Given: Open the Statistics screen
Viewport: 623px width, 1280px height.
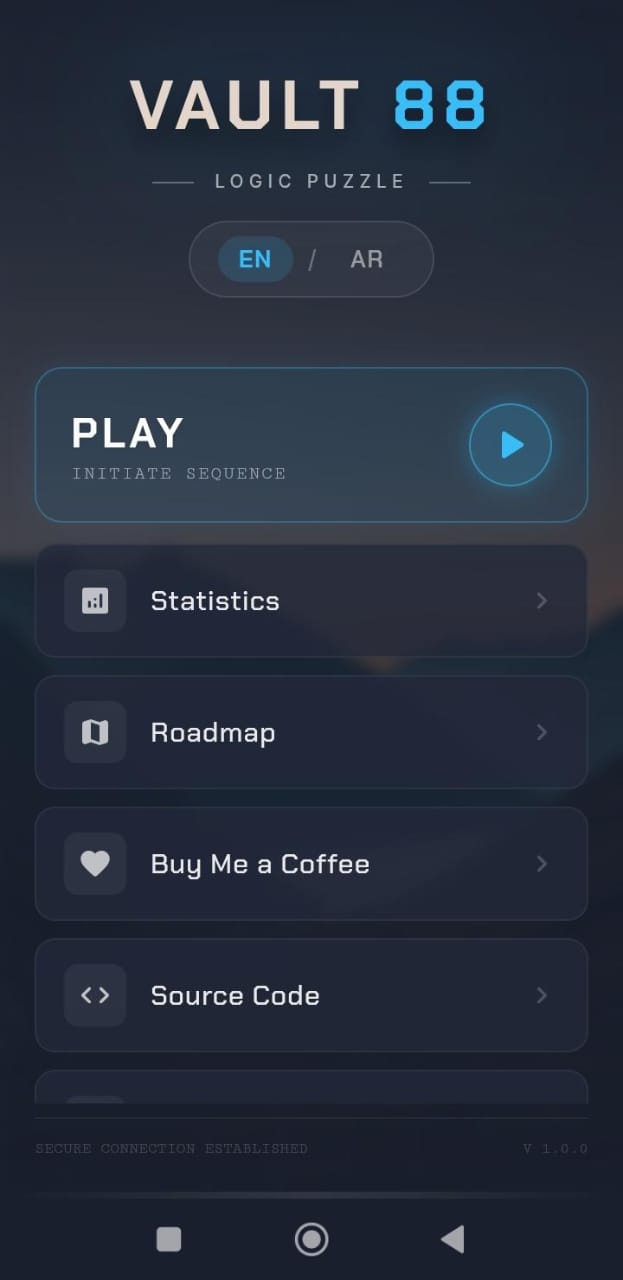Looking at the screenshot, I should click(x=311, y=601).
